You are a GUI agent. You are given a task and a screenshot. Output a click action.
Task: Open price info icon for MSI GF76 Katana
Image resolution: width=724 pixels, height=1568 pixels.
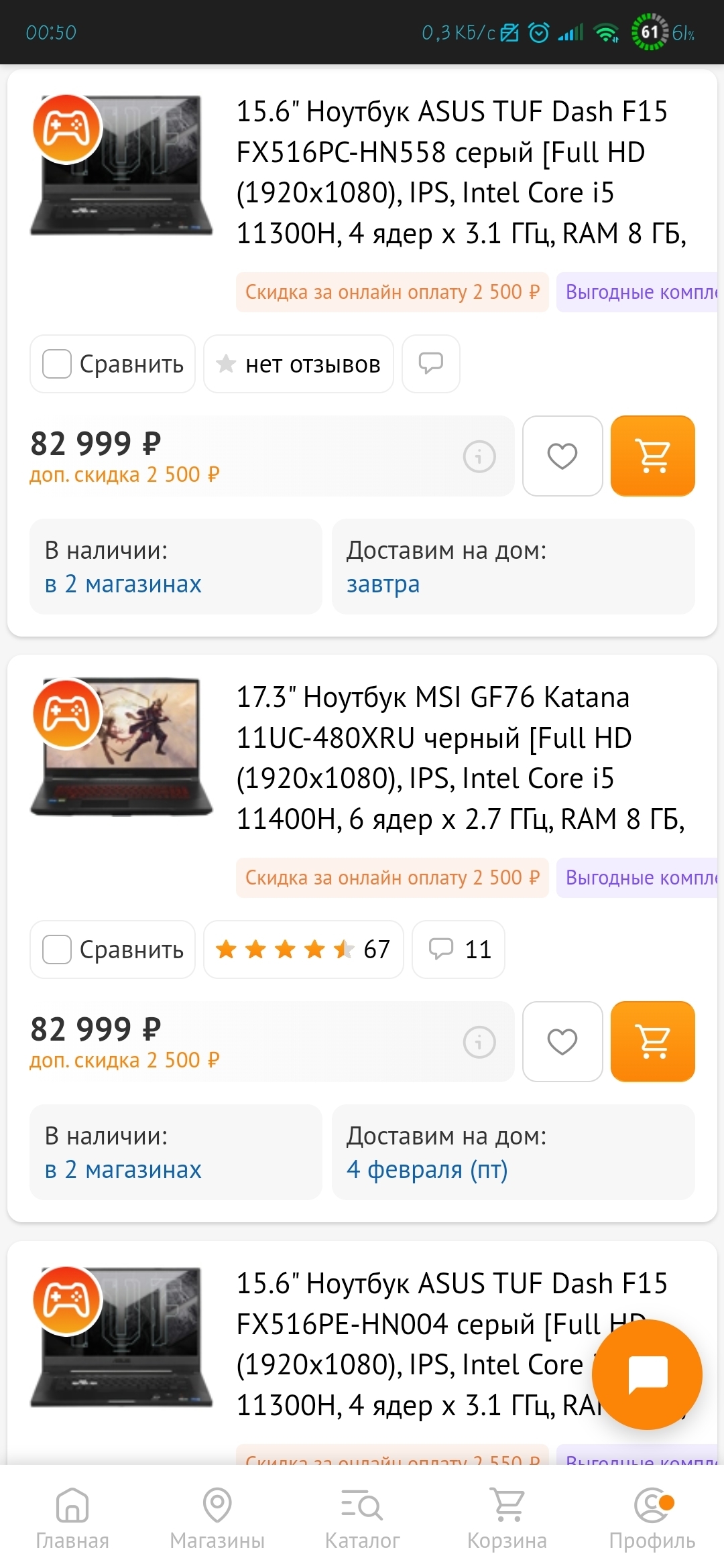click(x=479, y=1042)
